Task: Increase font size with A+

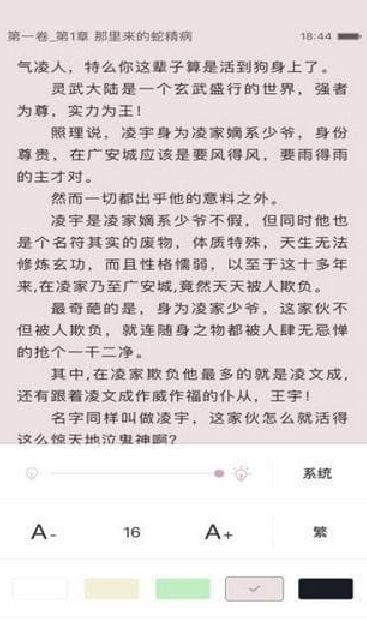Action: [x=219, y=532]
